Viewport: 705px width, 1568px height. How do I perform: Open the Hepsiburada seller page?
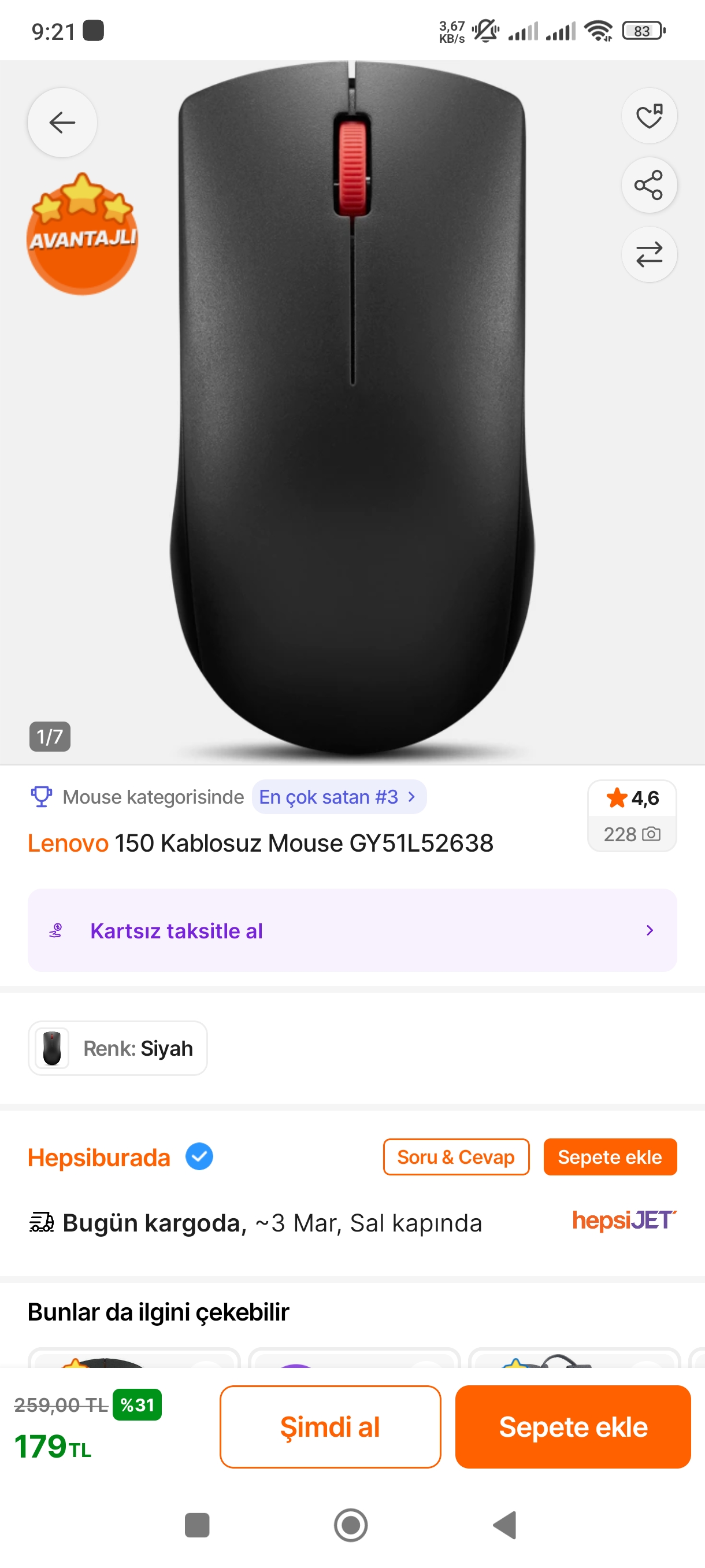point(99,1157)
